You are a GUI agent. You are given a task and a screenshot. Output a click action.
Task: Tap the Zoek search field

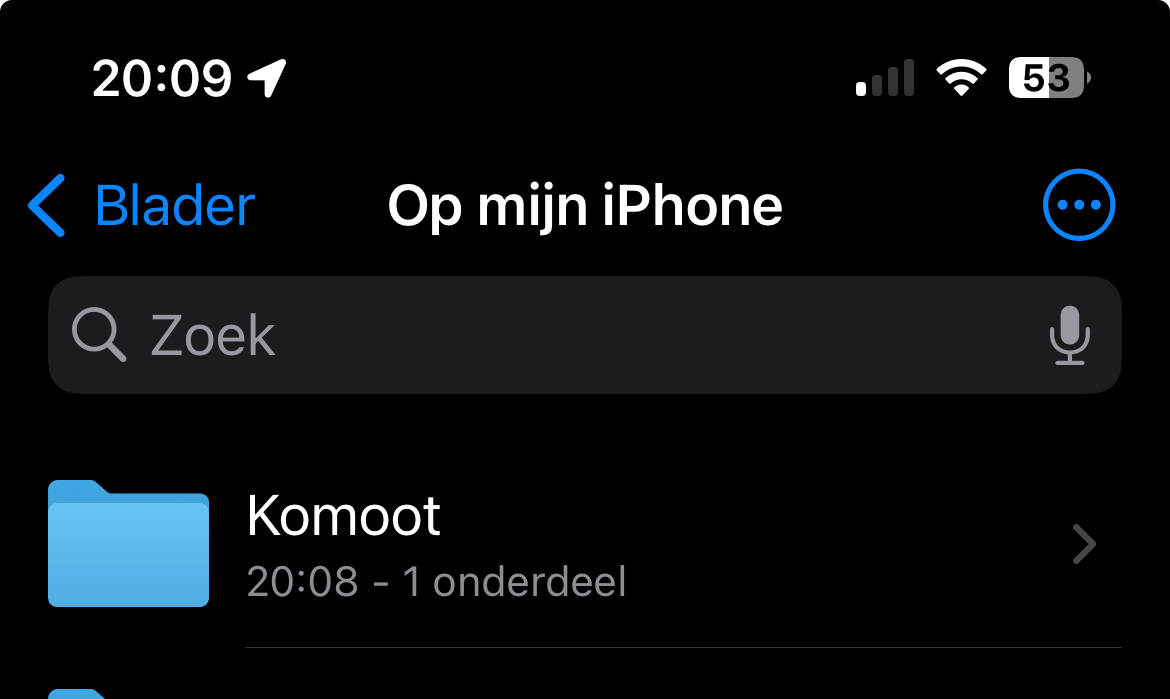560,335
